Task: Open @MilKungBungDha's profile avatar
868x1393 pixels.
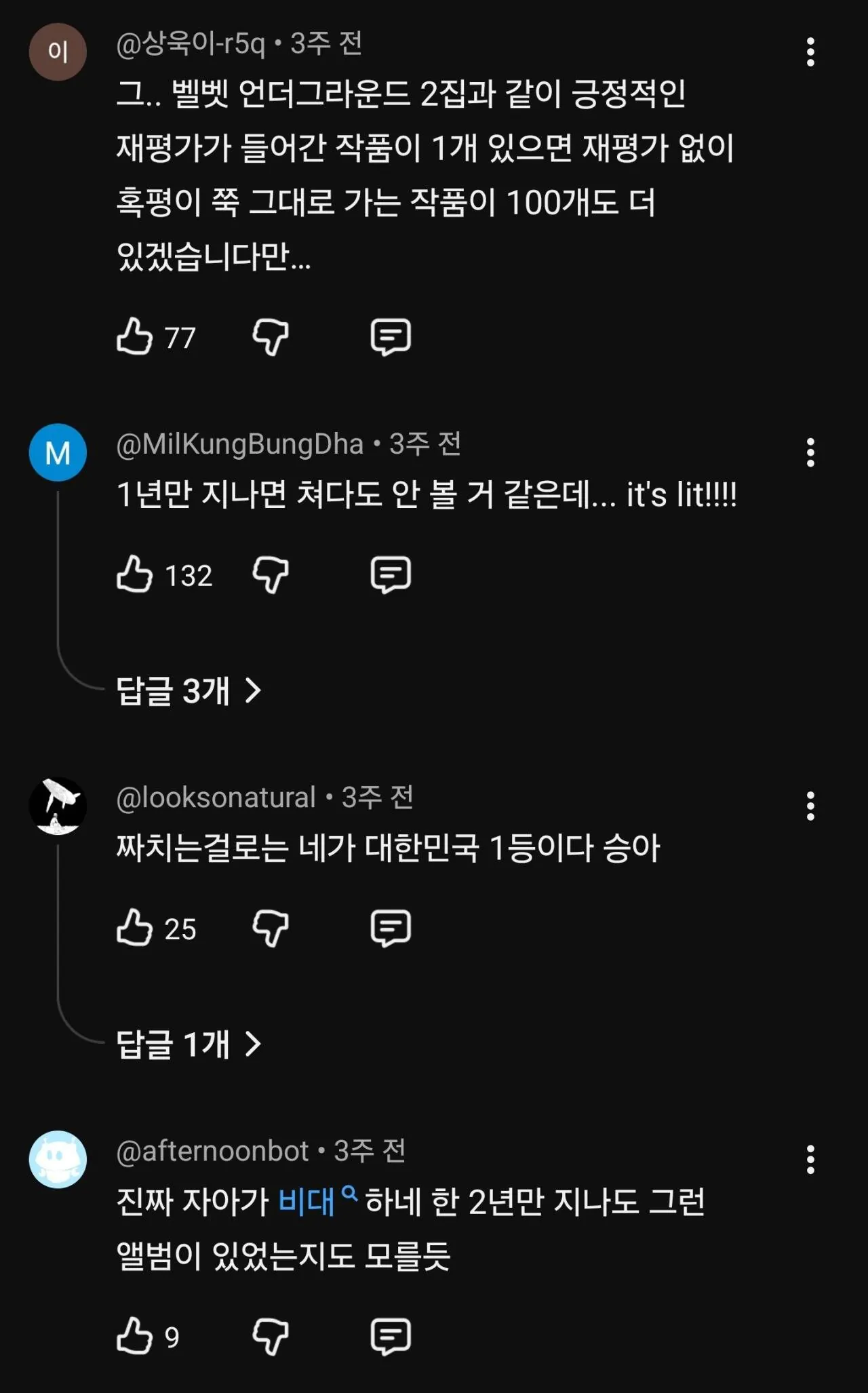Action: 58,452
